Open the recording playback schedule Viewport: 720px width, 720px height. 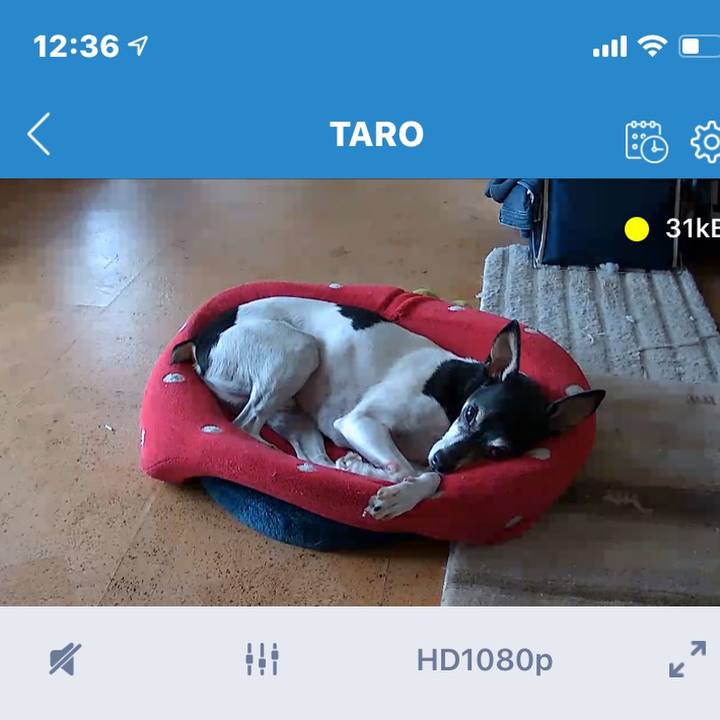(x=646, y=141)
